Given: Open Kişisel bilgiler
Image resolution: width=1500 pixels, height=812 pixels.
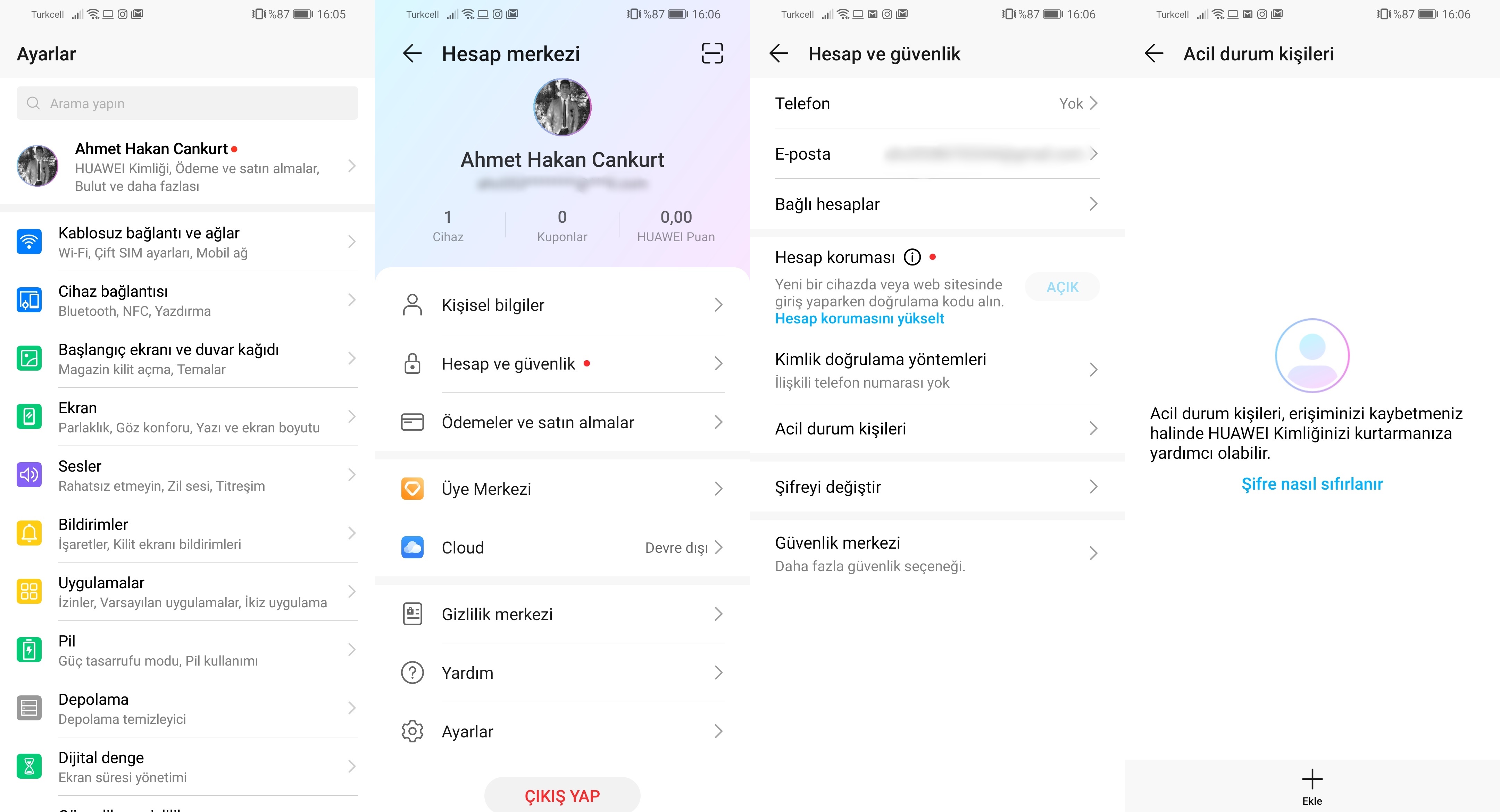Looking at the screenshot, I should coord(562,305).
